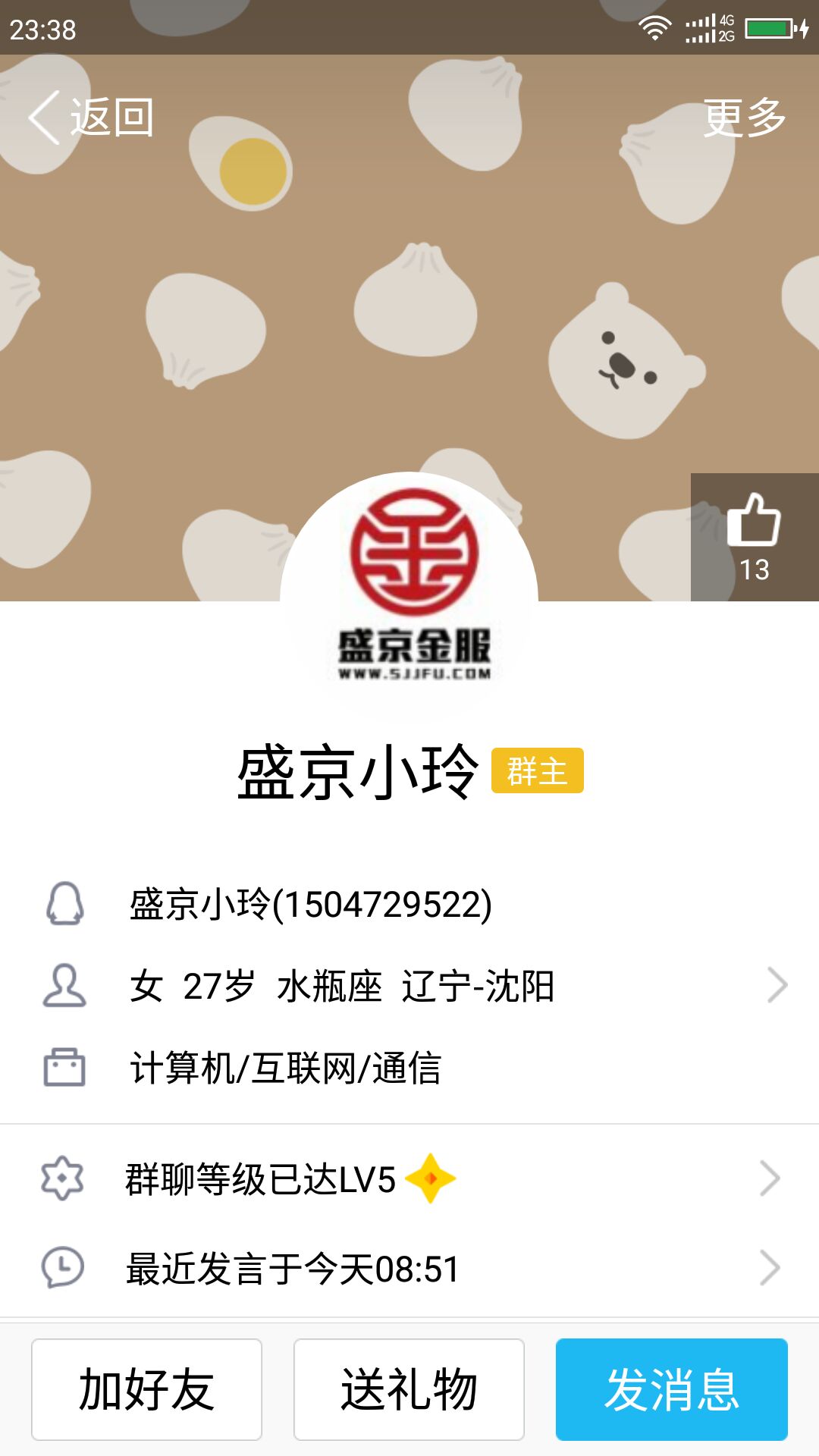Viewport: 819px width, 1456px height.
Task: Open the 群聊等级已达LV5 row
Action: (x=409, y=1179)
